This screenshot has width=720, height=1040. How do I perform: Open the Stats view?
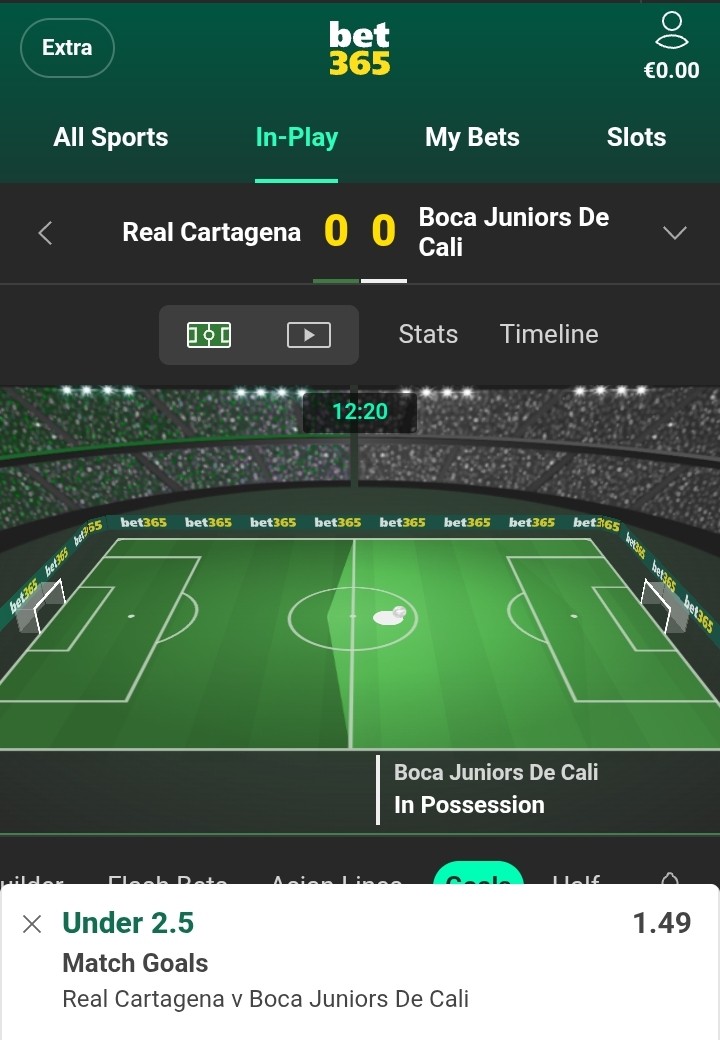(x=428, y=335)
